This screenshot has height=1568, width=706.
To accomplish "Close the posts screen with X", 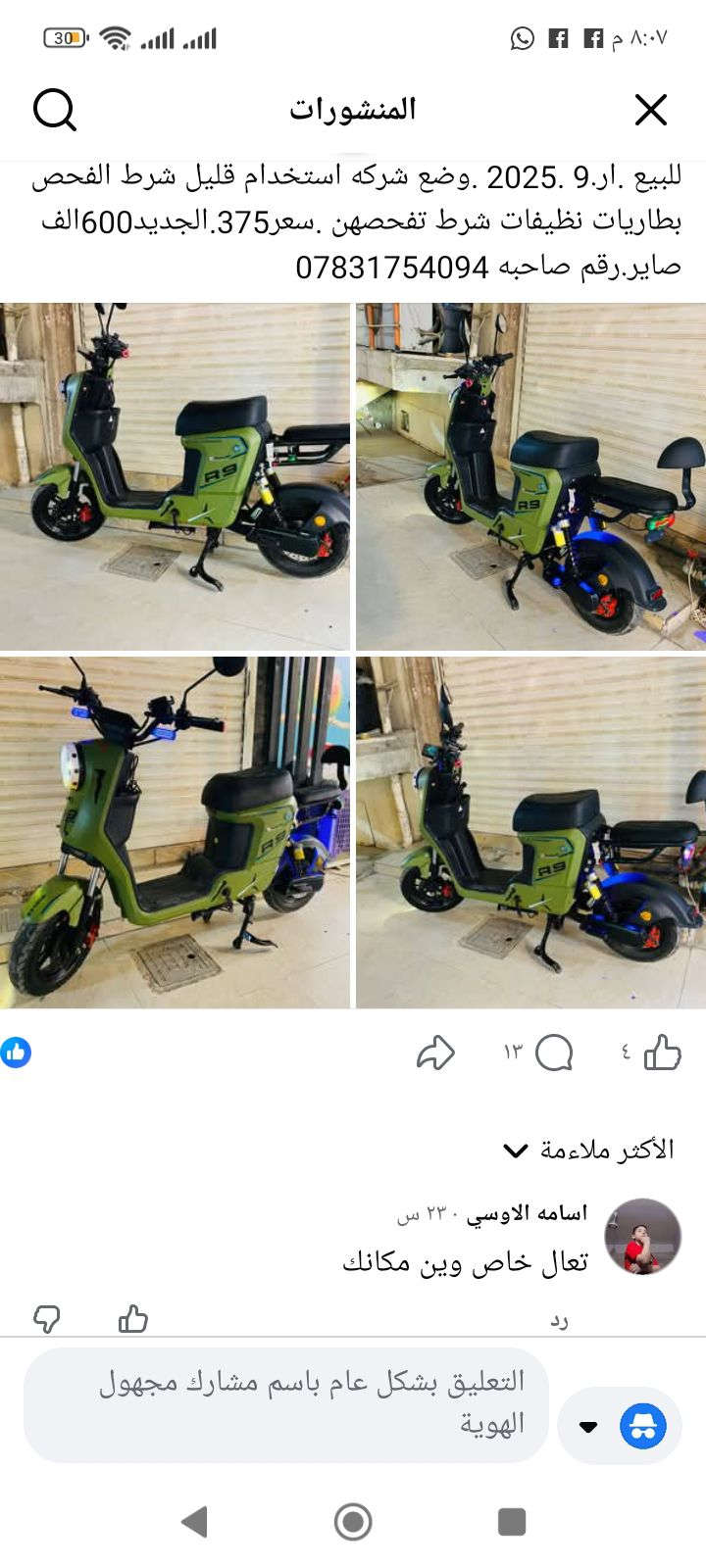I will [650, 110].
